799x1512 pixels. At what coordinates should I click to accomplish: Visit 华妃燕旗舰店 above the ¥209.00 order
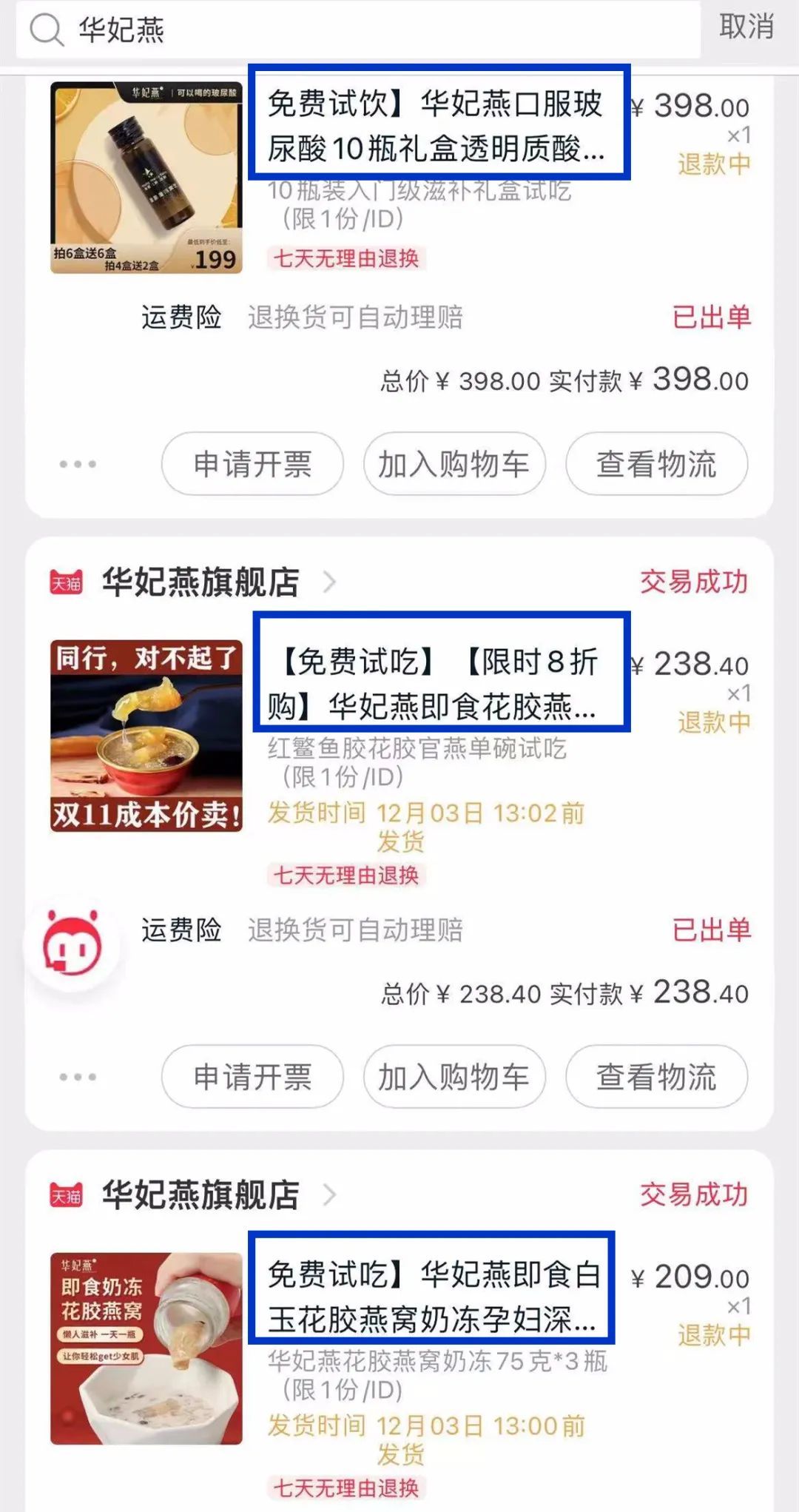200,1195
